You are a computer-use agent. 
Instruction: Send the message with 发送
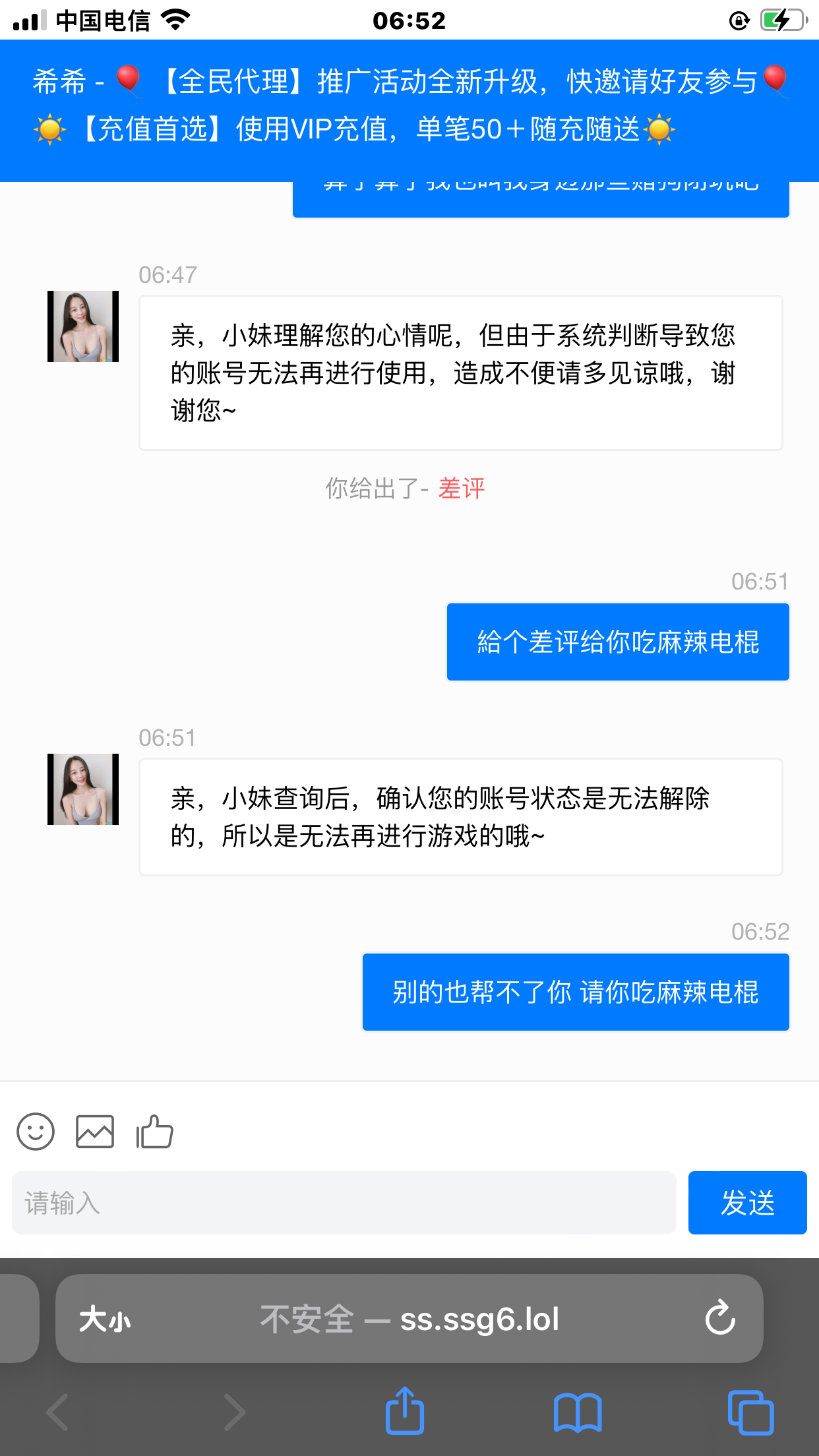[747, 1203]
